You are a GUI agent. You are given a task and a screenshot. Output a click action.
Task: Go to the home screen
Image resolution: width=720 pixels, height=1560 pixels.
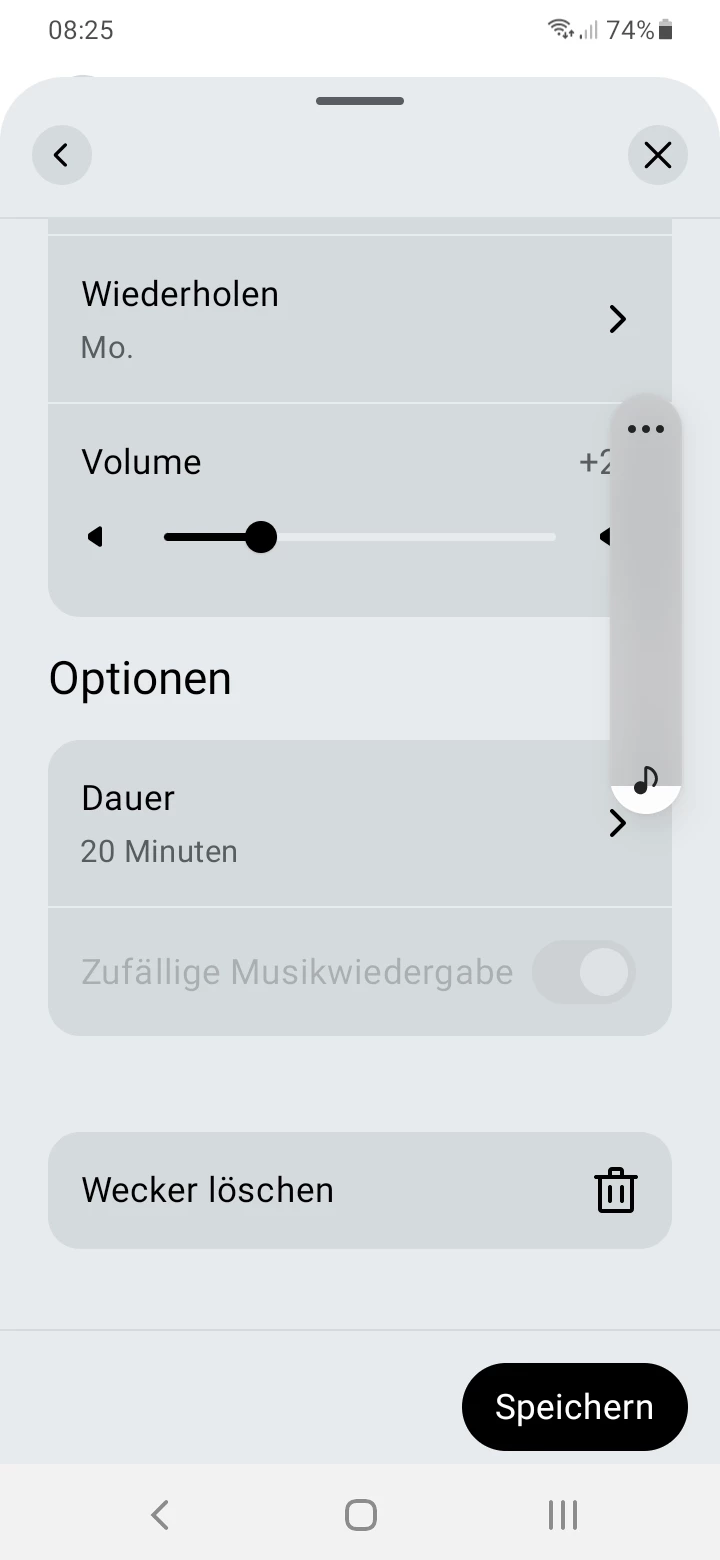tap(360, 1515)
